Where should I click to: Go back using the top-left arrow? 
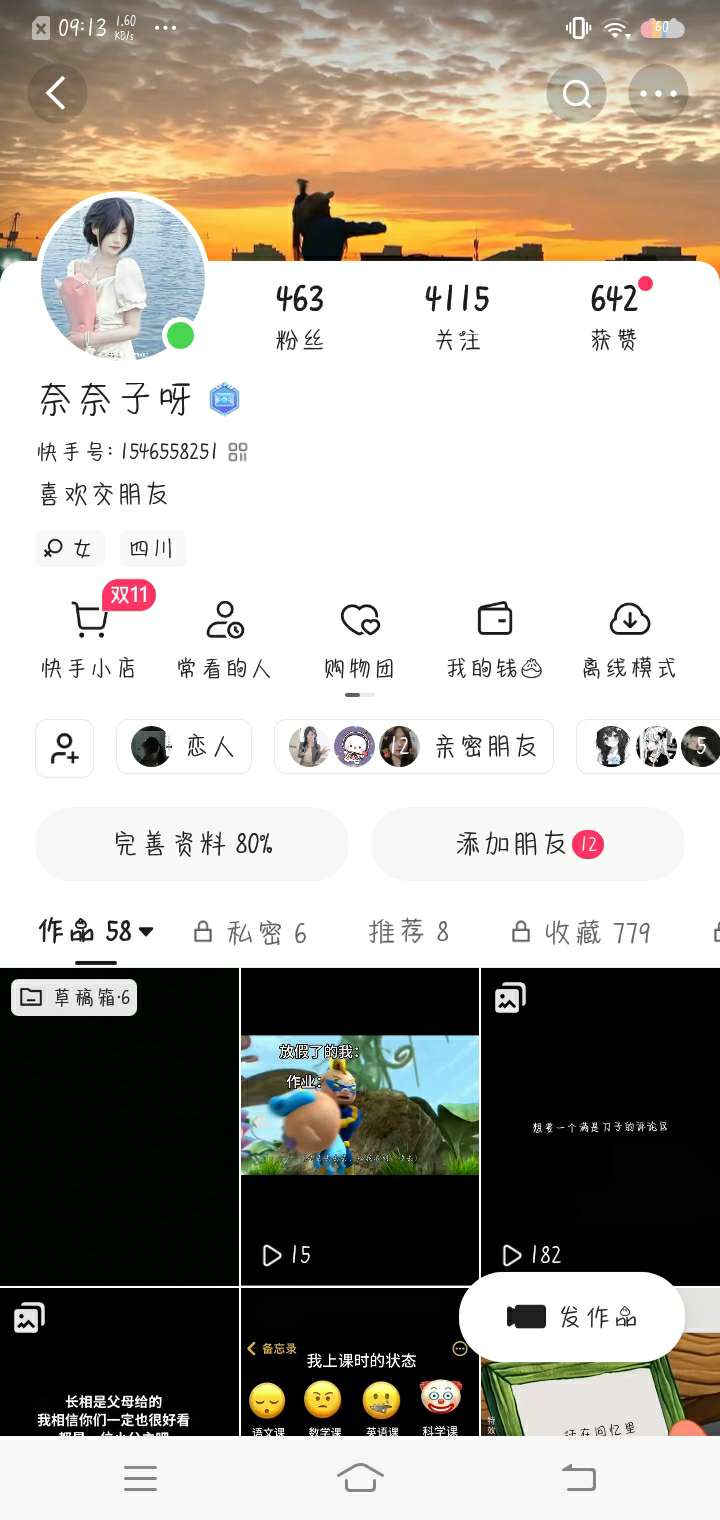(x=57, y=94)
